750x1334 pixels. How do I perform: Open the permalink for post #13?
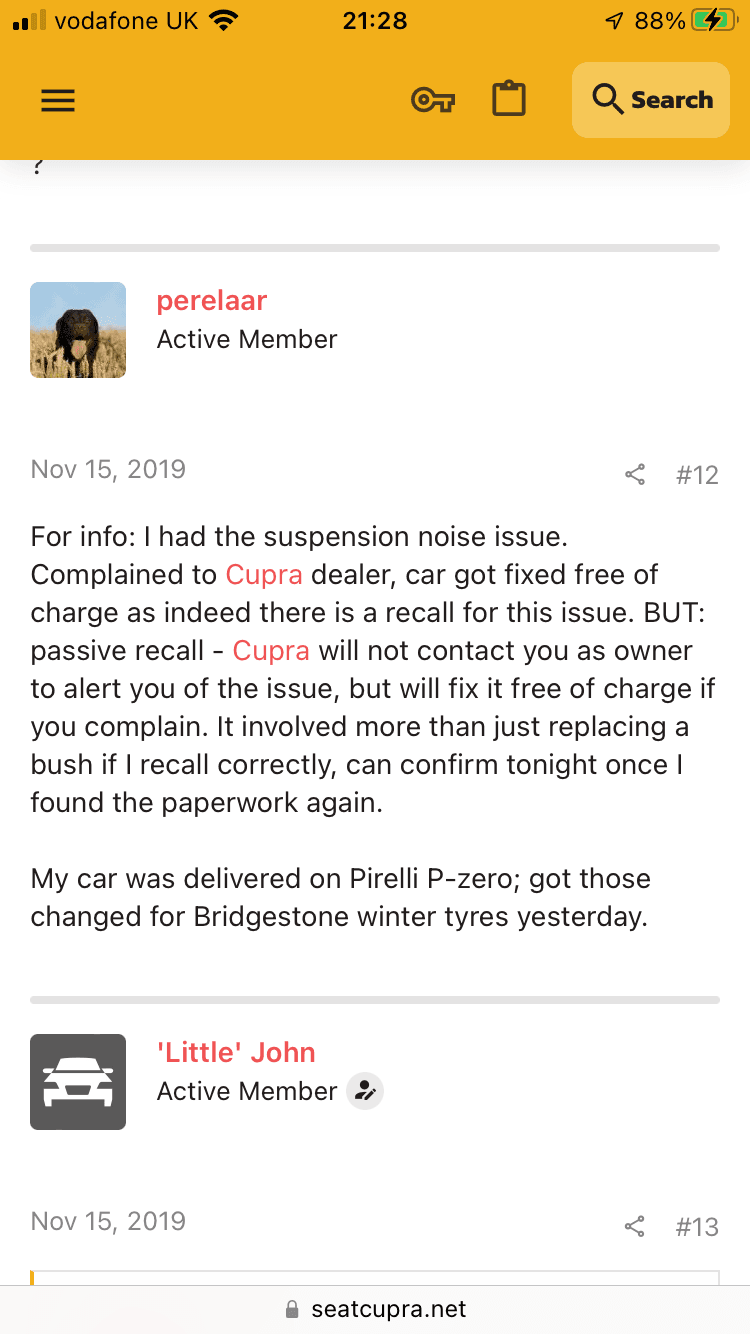[x=697, y=1226]
